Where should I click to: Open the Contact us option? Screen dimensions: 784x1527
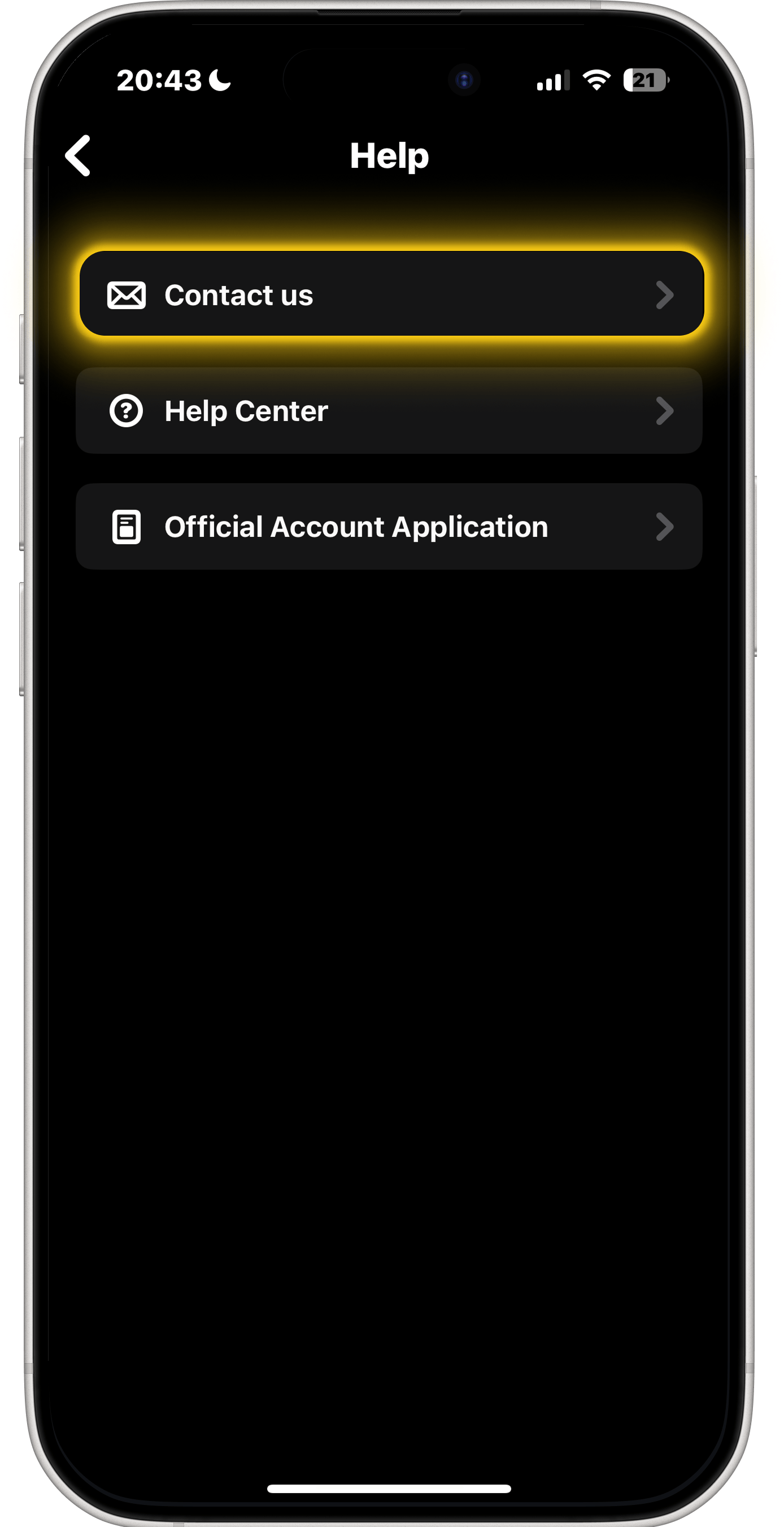[x=391, y=294]
